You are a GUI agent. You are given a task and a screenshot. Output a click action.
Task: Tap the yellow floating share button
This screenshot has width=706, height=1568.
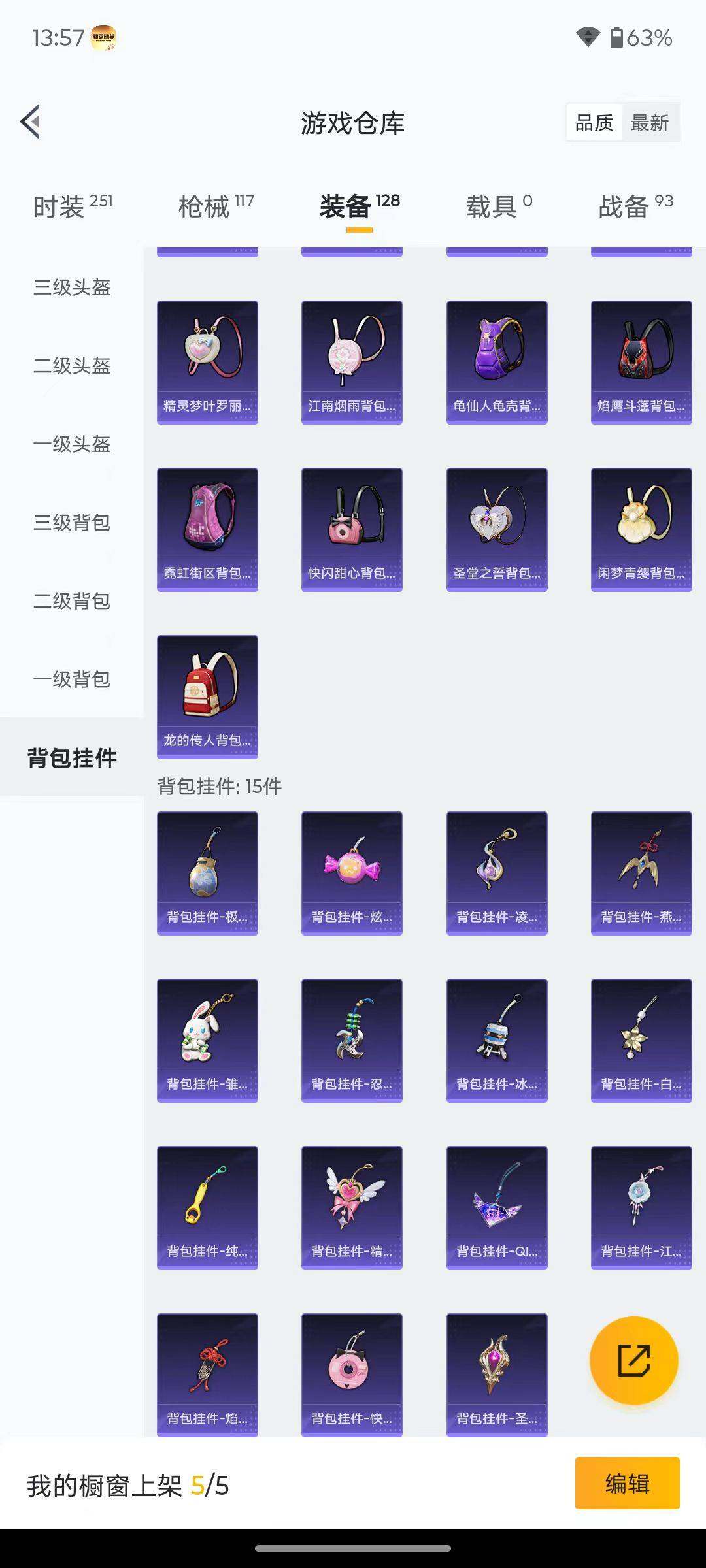(x=633, y=1360)
